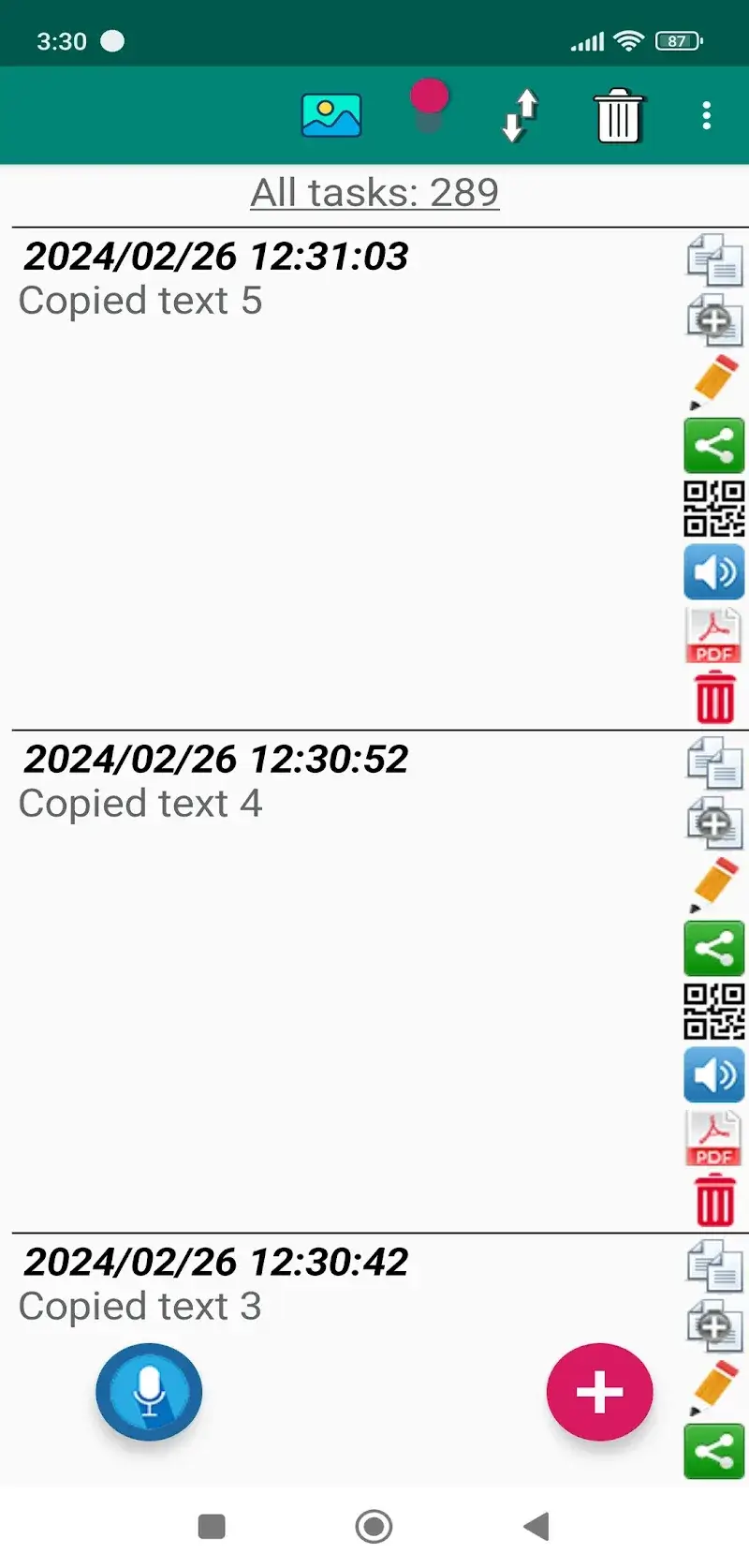Tap the pink pin icon in toolbar
Image resolution: width=749 pixels, height=1568 pixels.
(x=429, y=105)
